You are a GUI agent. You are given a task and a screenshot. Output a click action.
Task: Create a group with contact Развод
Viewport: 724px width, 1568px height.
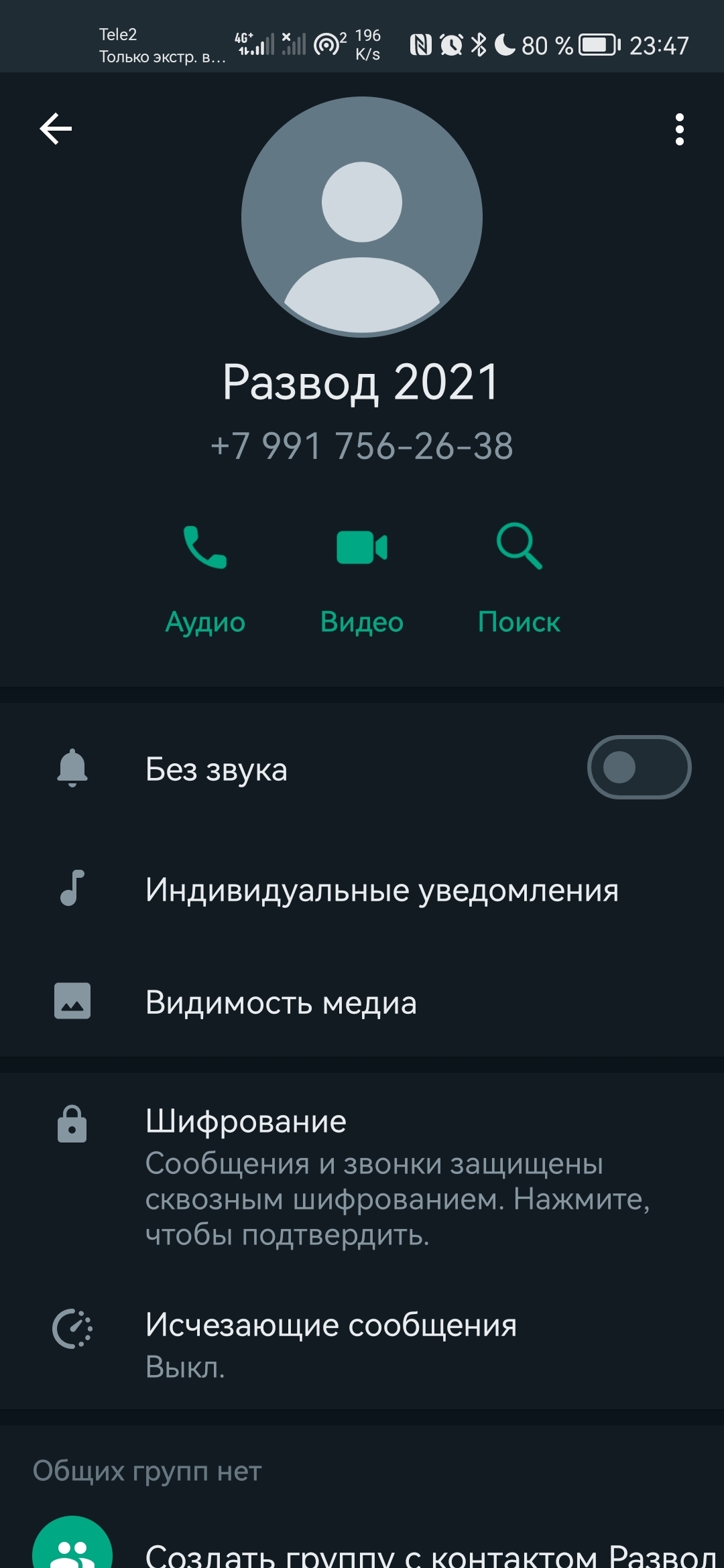tap(402, 1551)
